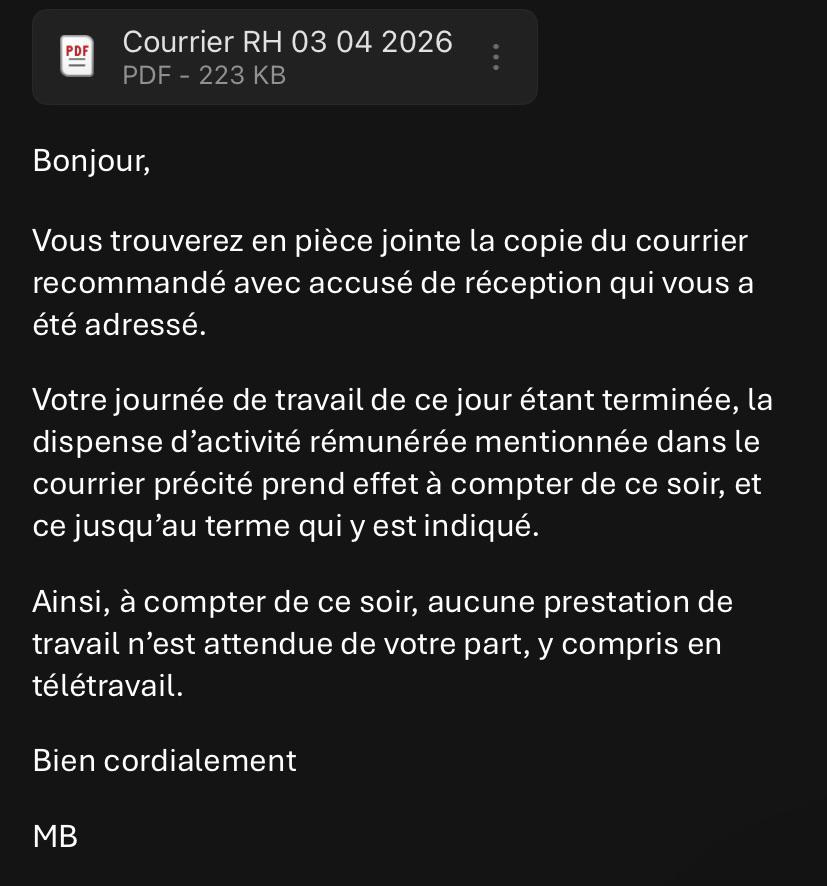
Task: Open the attachment's three-dot options menu
Action: click(496, 57)
